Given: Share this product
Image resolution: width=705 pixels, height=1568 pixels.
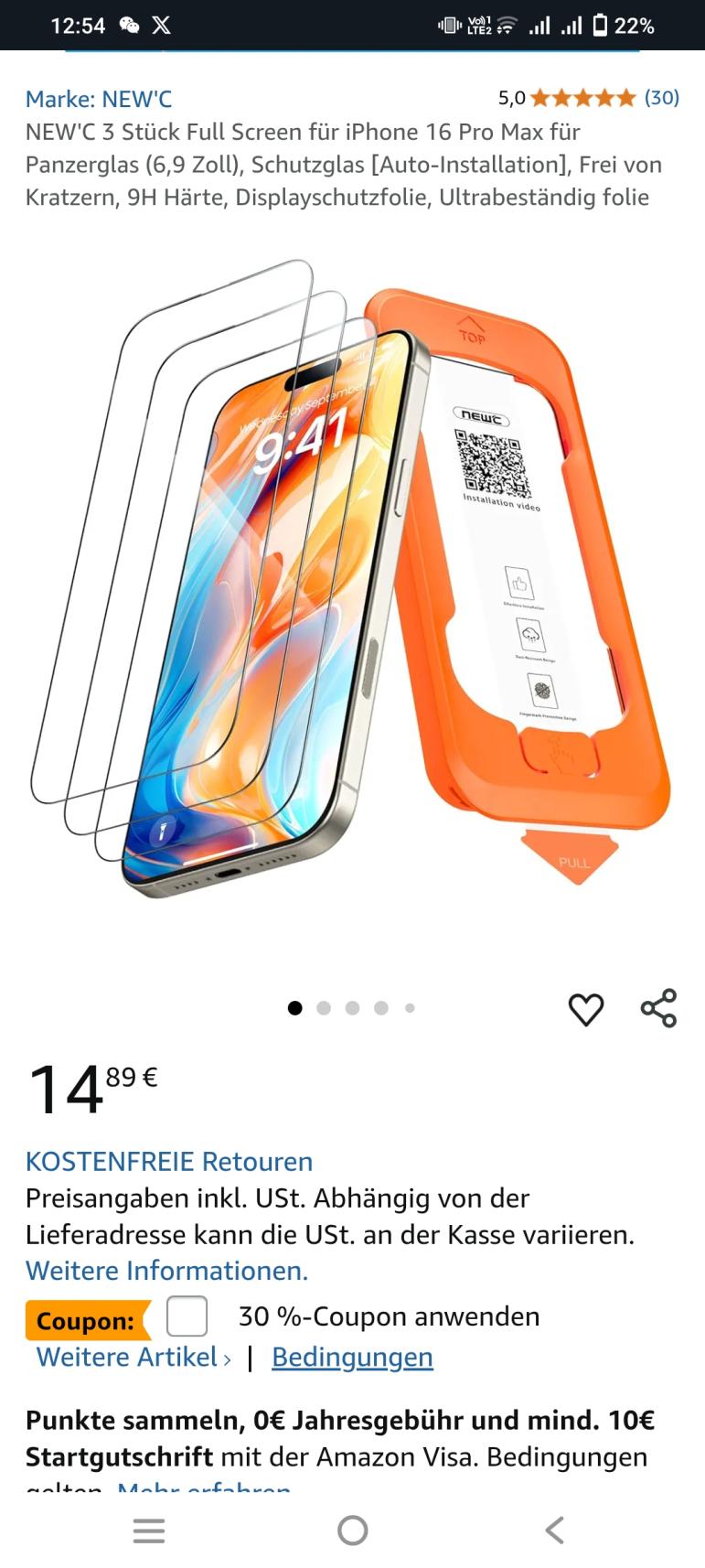Looking at the screenshot, I should click(658, 1008).
